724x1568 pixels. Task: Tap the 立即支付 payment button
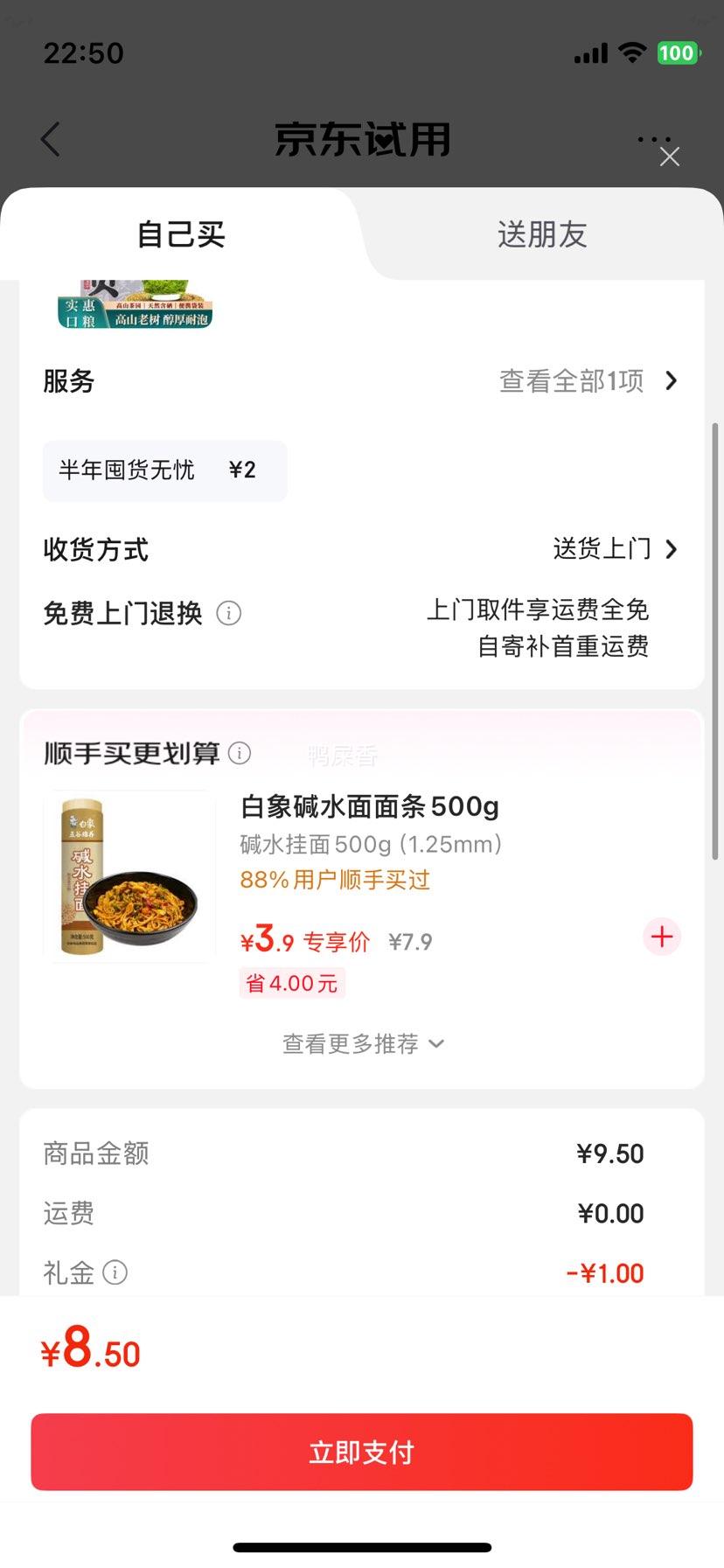(361, 1451)
